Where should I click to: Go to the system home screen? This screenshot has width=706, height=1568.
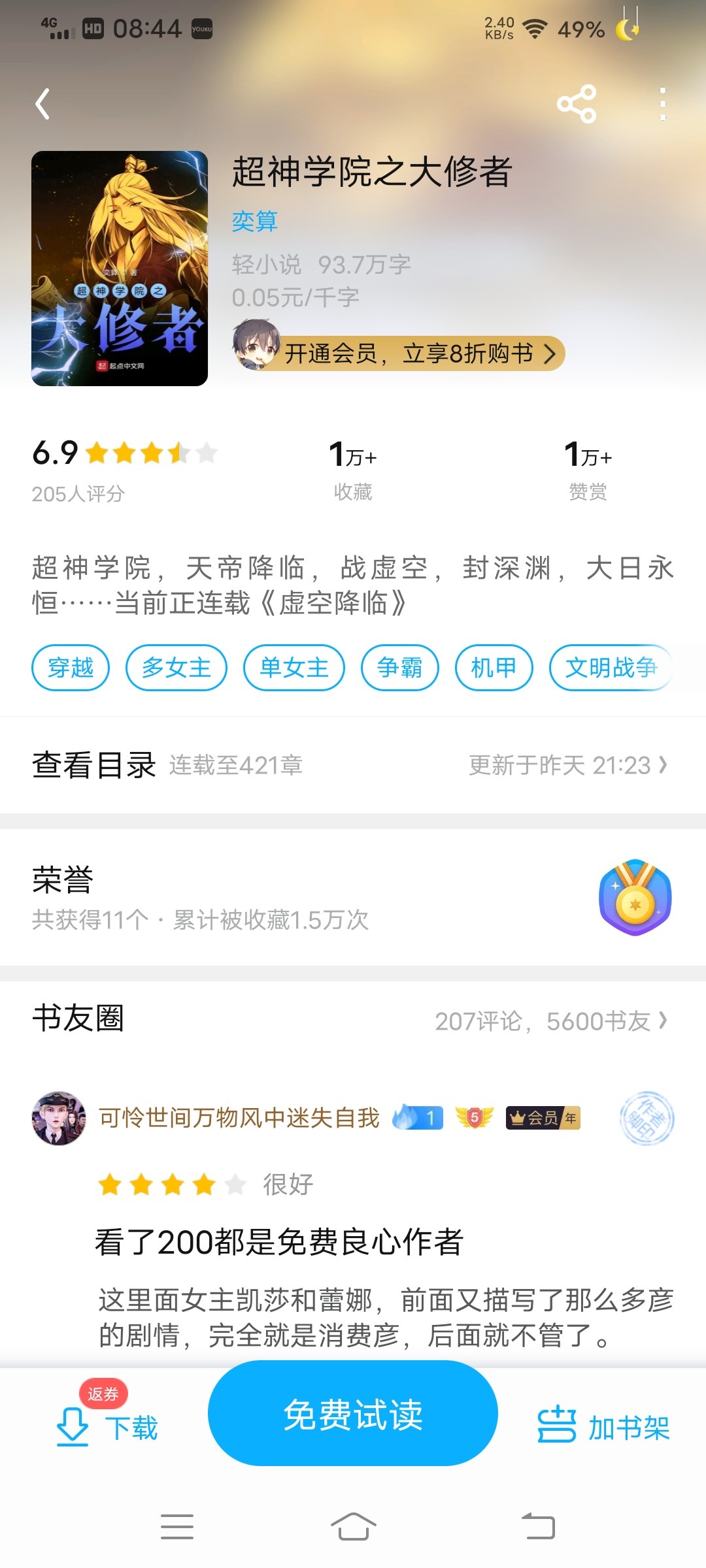click(x=353, y=1527)
